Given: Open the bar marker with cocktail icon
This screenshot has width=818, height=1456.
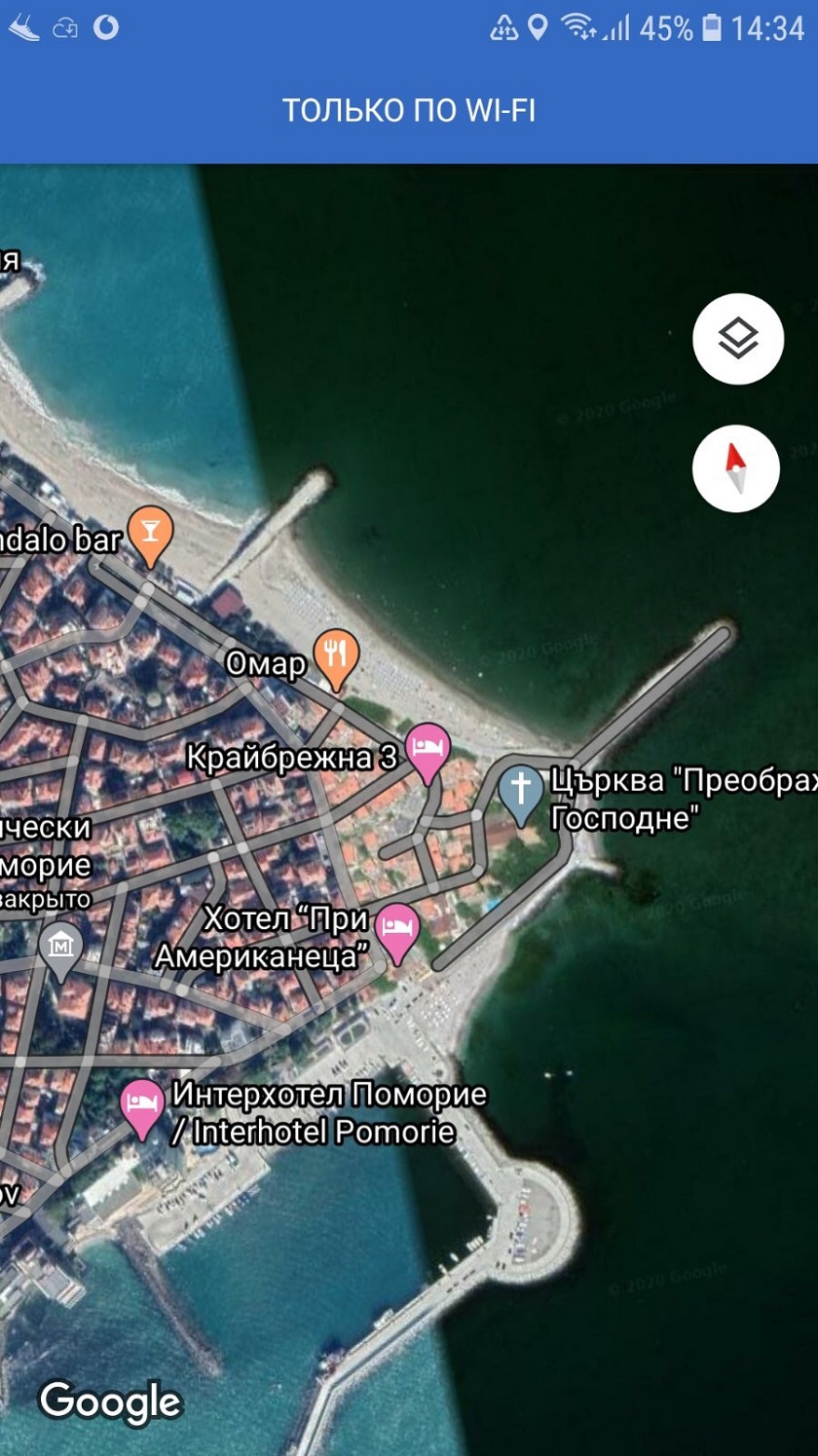Looking at the screenshot, I should pos(151,533).
